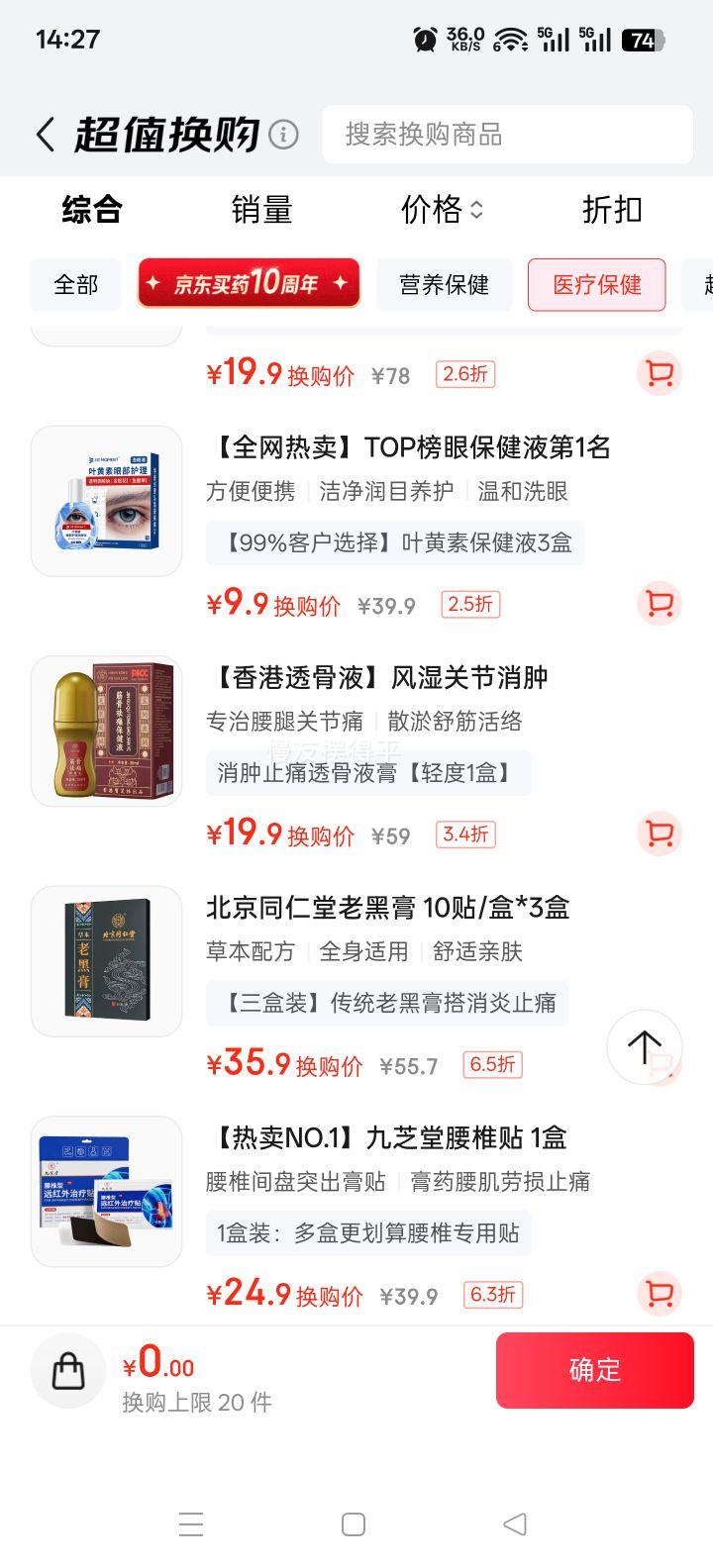Click the cart icon next to 香港透骨液
Viewport: 713px width, 1568px height.
coord(658,834)
